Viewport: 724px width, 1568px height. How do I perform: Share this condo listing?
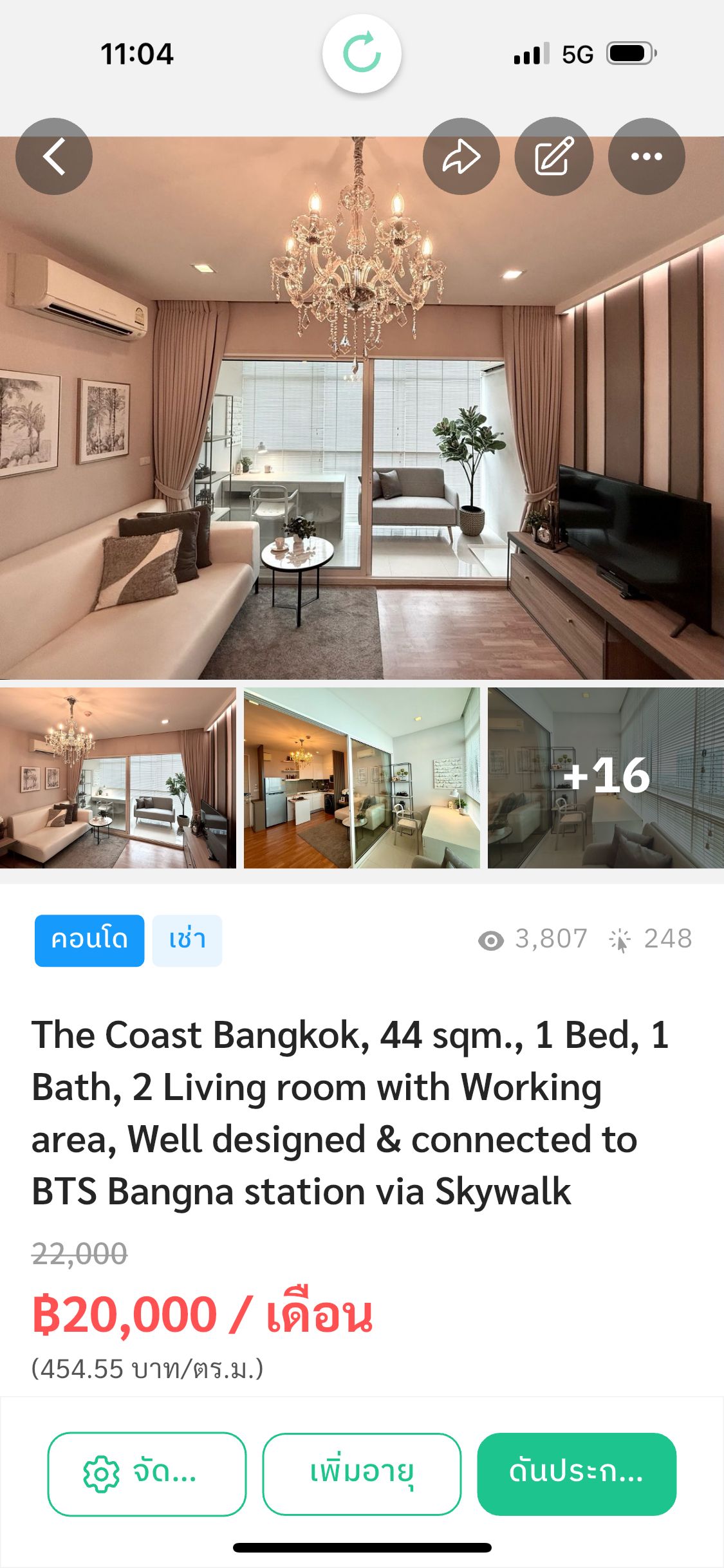pos(461,156)
